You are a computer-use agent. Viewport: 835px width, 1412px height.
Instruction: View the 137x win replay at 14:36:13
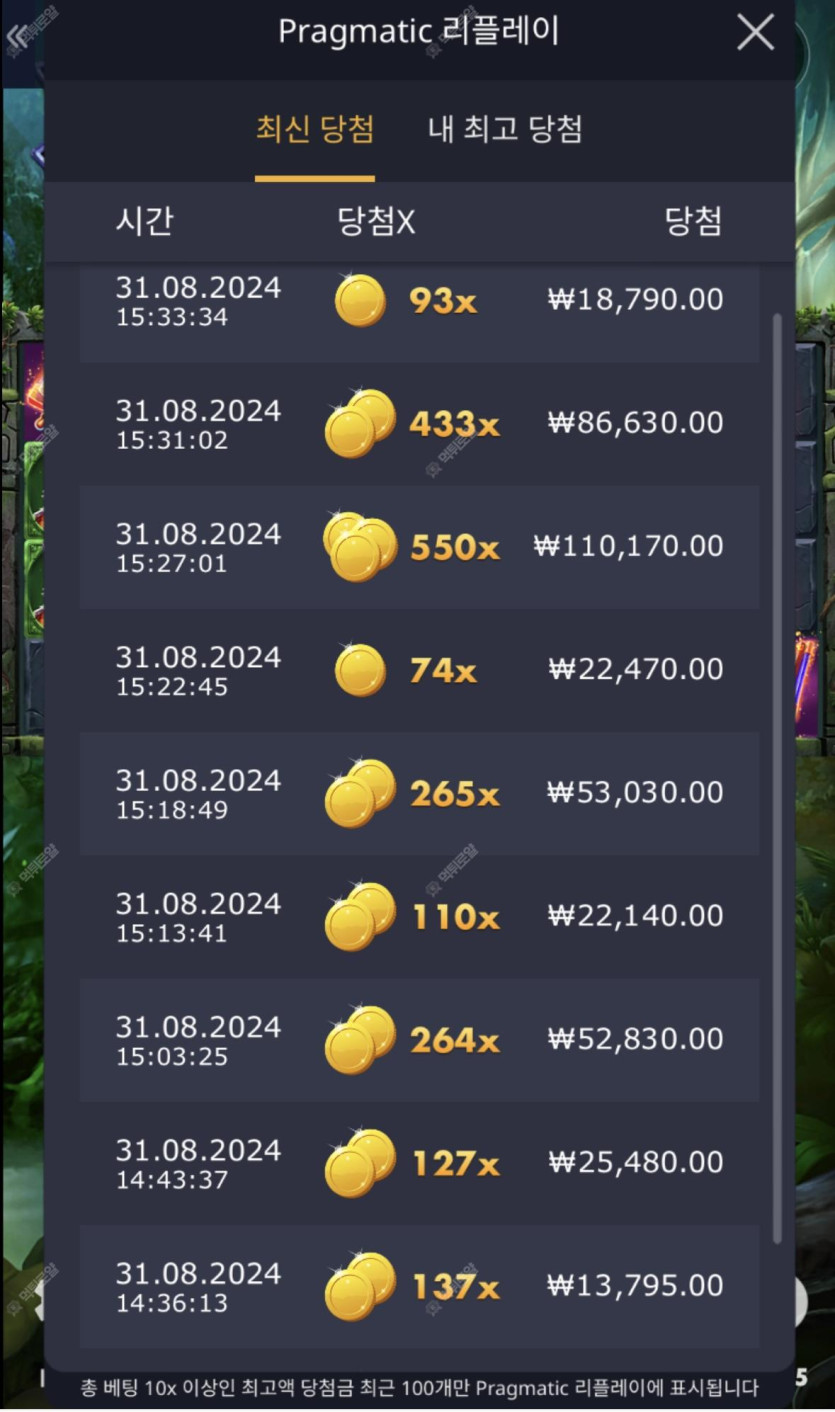click(419, 1286)
